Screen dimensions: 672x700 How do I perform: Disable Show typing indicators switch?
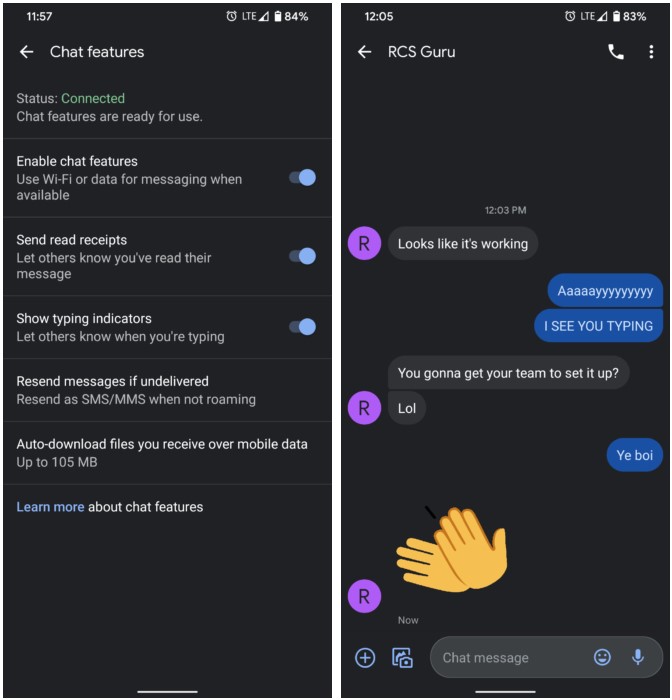(x=302, y=326)
